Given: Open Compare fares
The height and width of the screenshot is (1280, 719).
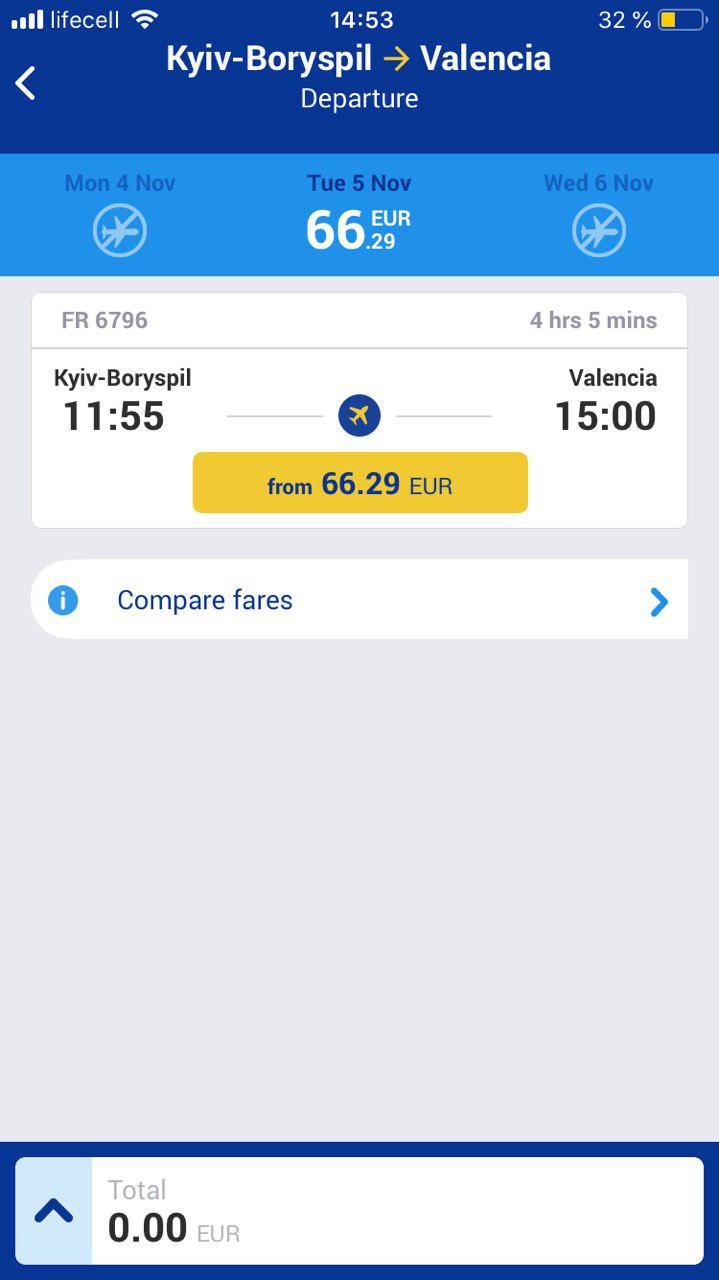Looking at the screenshot, I should [x=359, y=600].
